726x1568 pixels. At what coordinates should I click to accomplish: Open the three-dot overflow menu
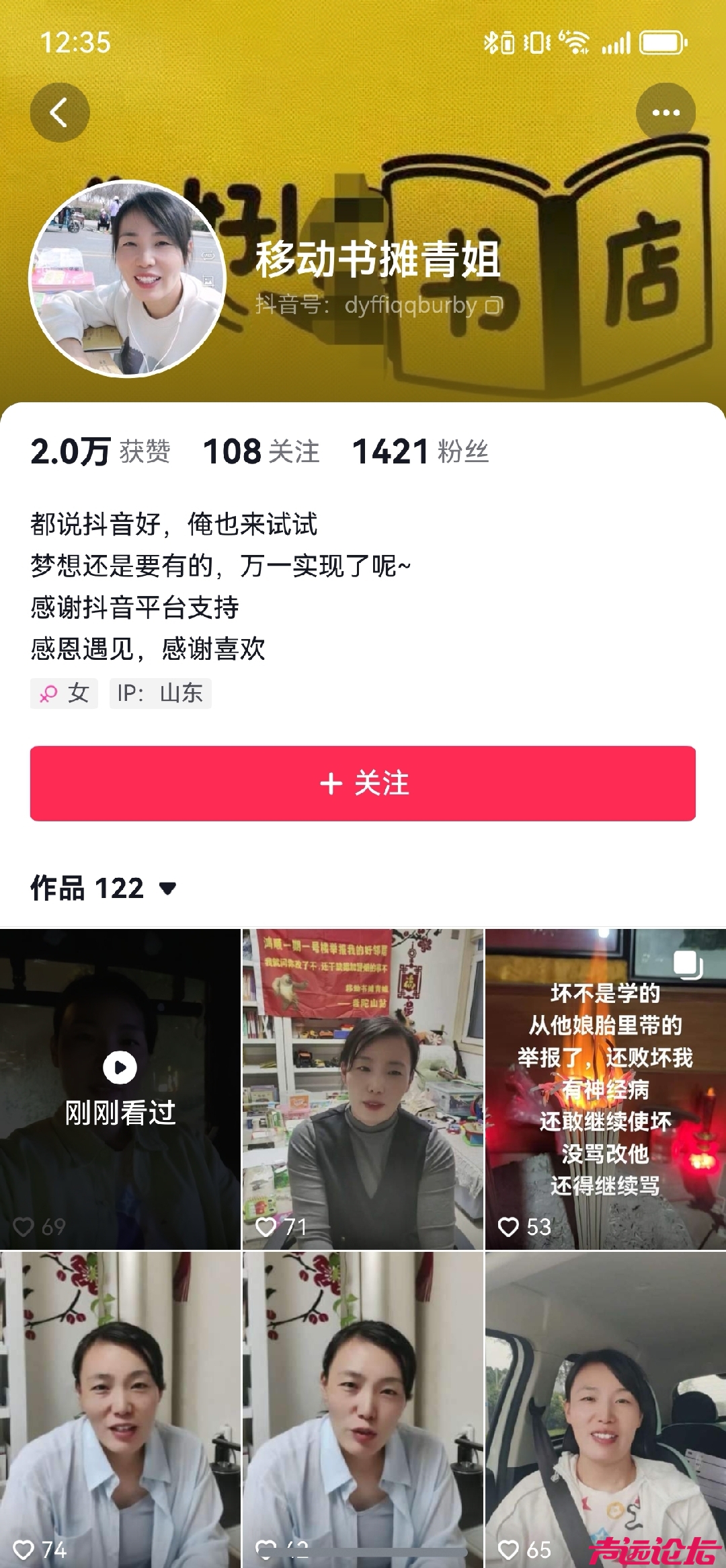click(x=665, y=112)
